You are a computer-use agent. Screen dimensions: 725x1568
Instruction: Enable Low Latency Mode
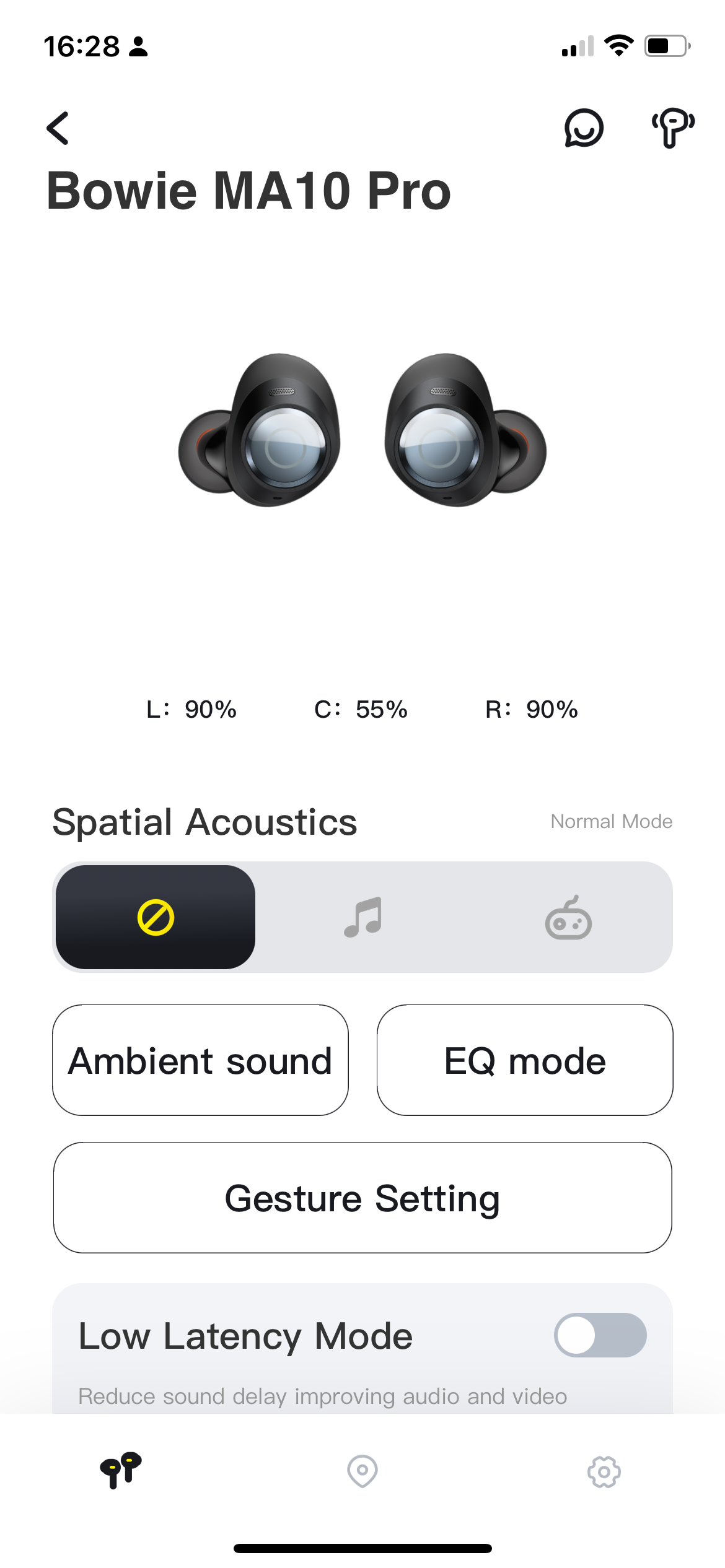click(600, 1335)
